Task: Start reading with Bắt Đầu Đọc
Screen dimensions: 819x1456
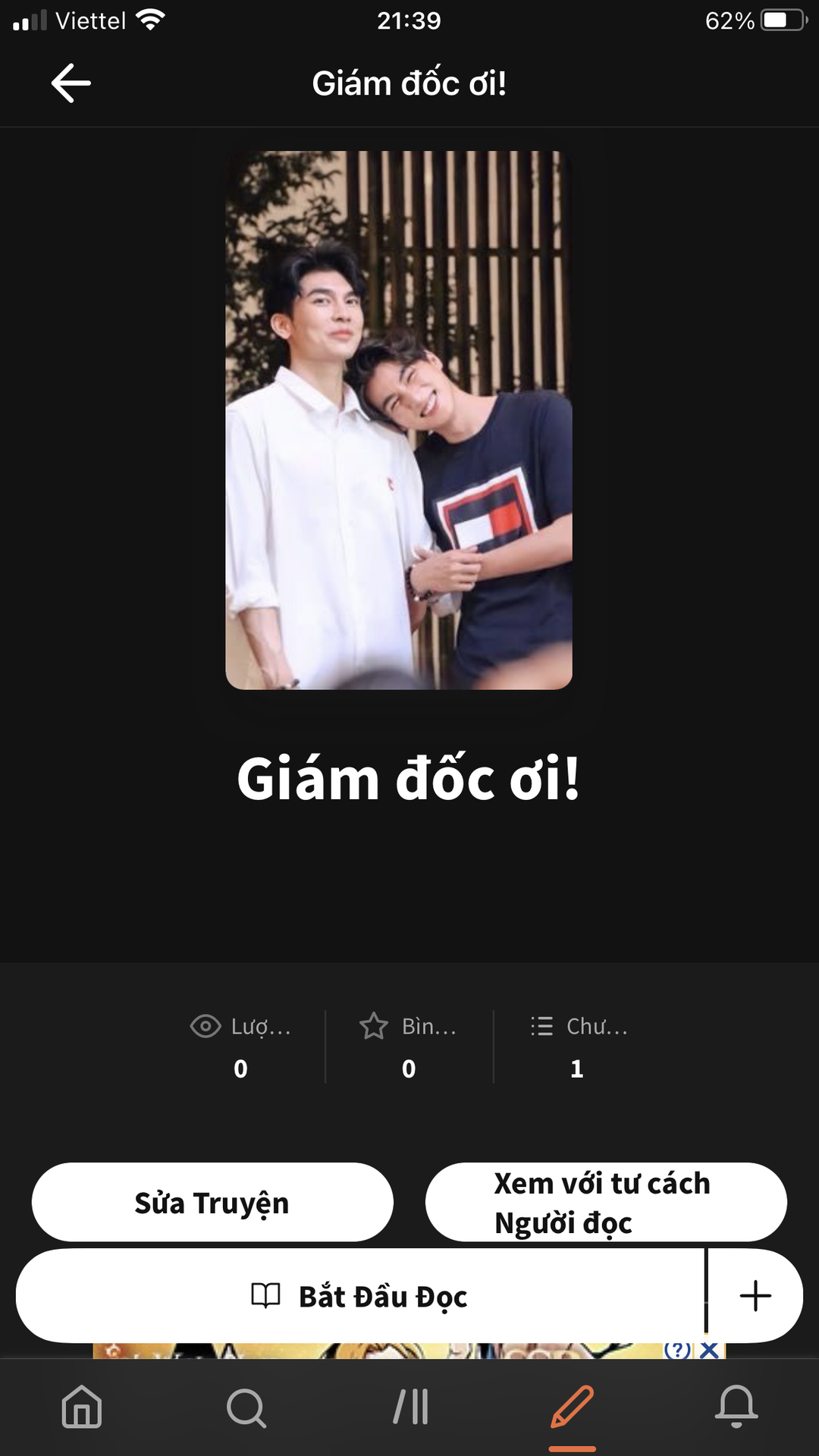Action: (361, 1296)
